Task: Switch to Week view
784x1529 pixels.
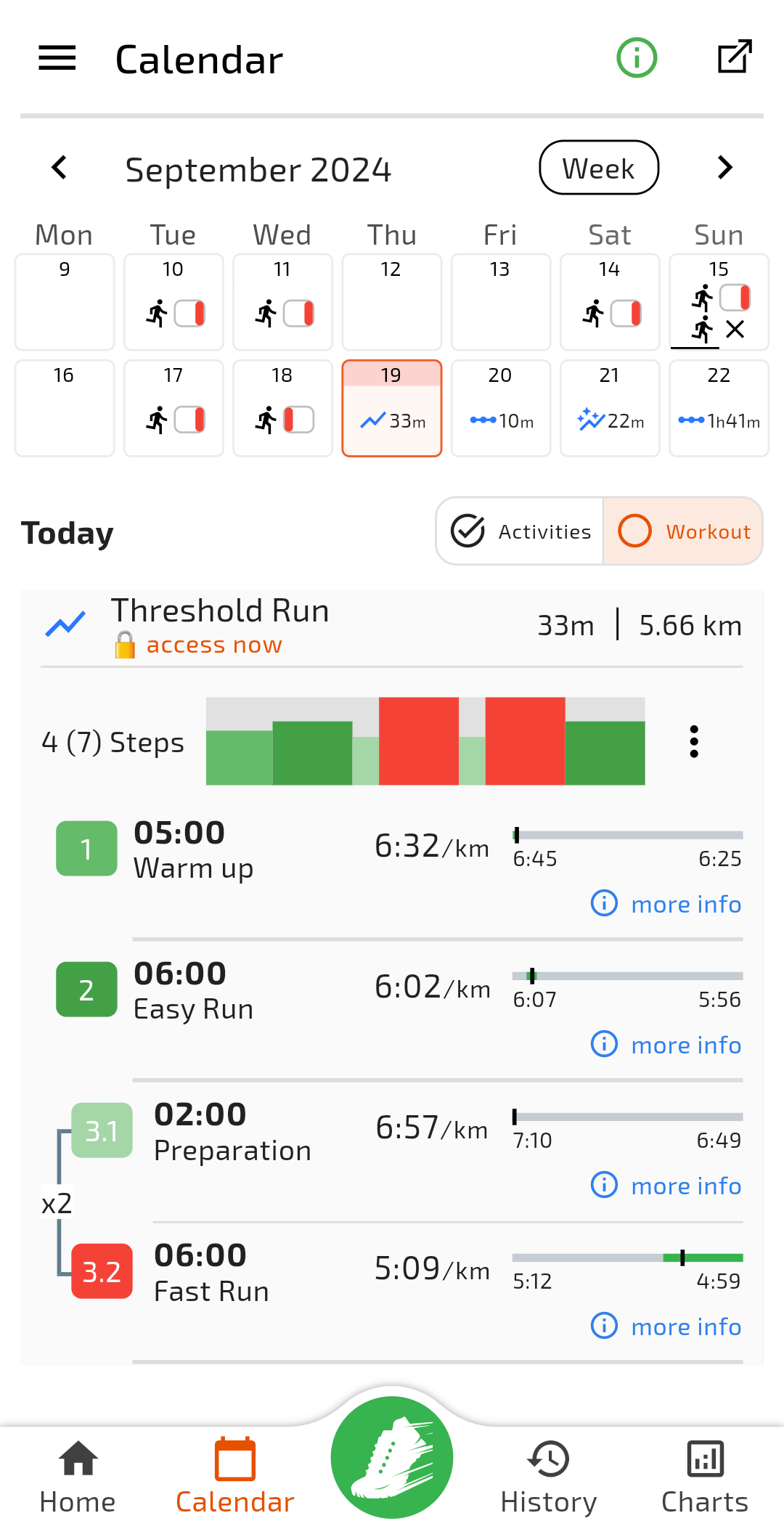Action: [x=599, y=168]
